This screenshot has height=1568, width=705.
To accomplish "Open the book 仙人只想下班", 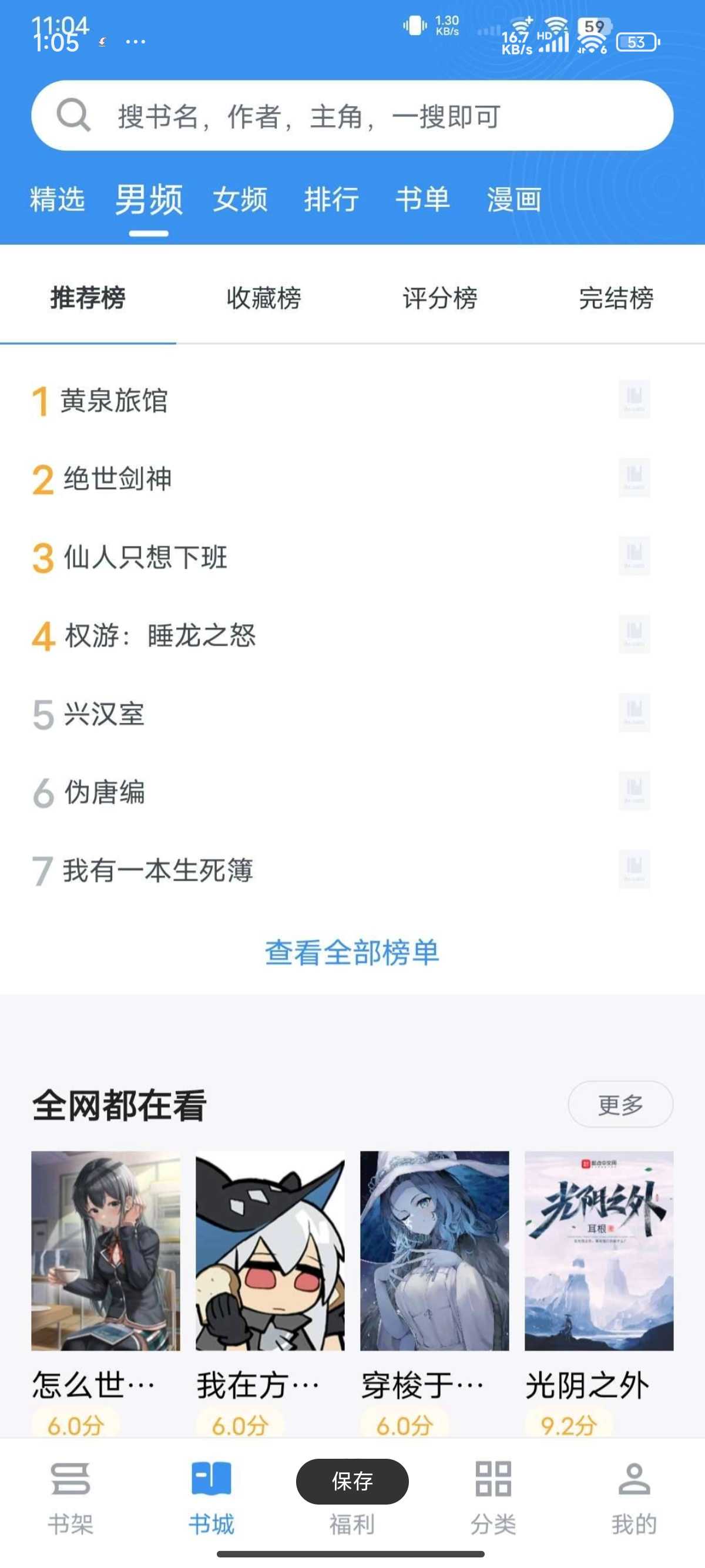I will 145,557.
